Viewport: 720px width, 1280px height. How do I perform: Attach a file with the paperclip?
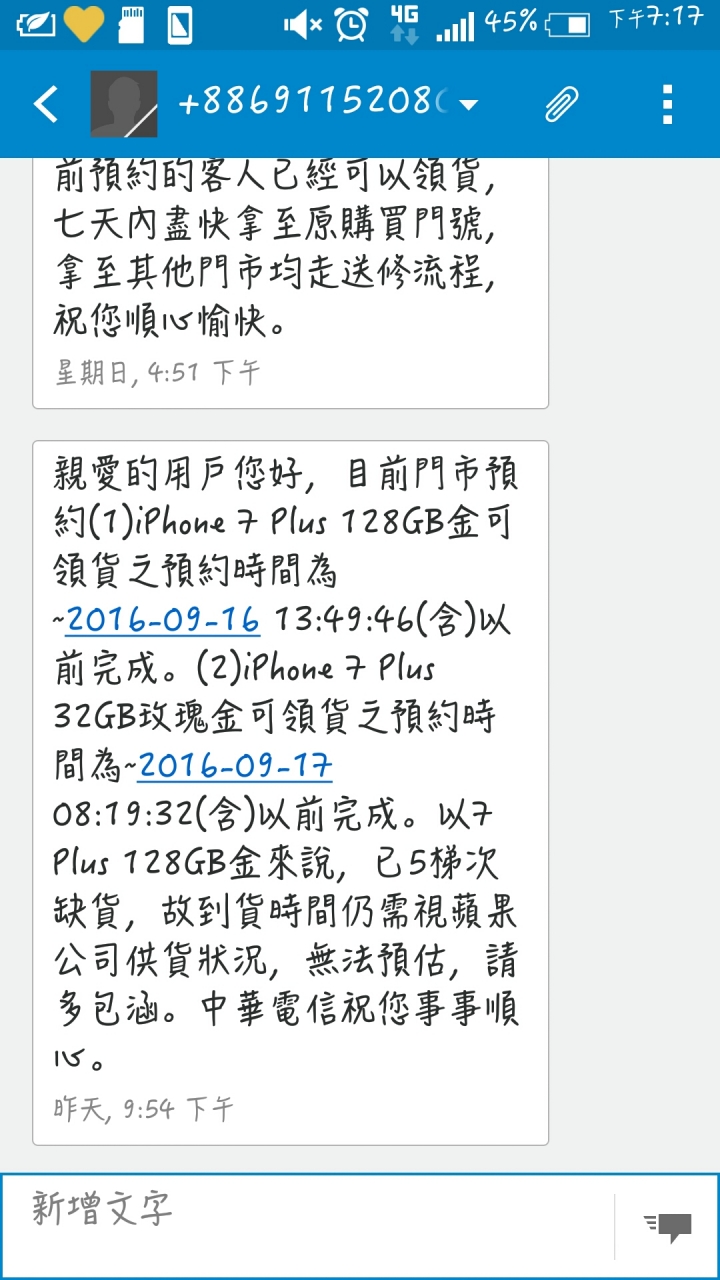pos(562,104)
